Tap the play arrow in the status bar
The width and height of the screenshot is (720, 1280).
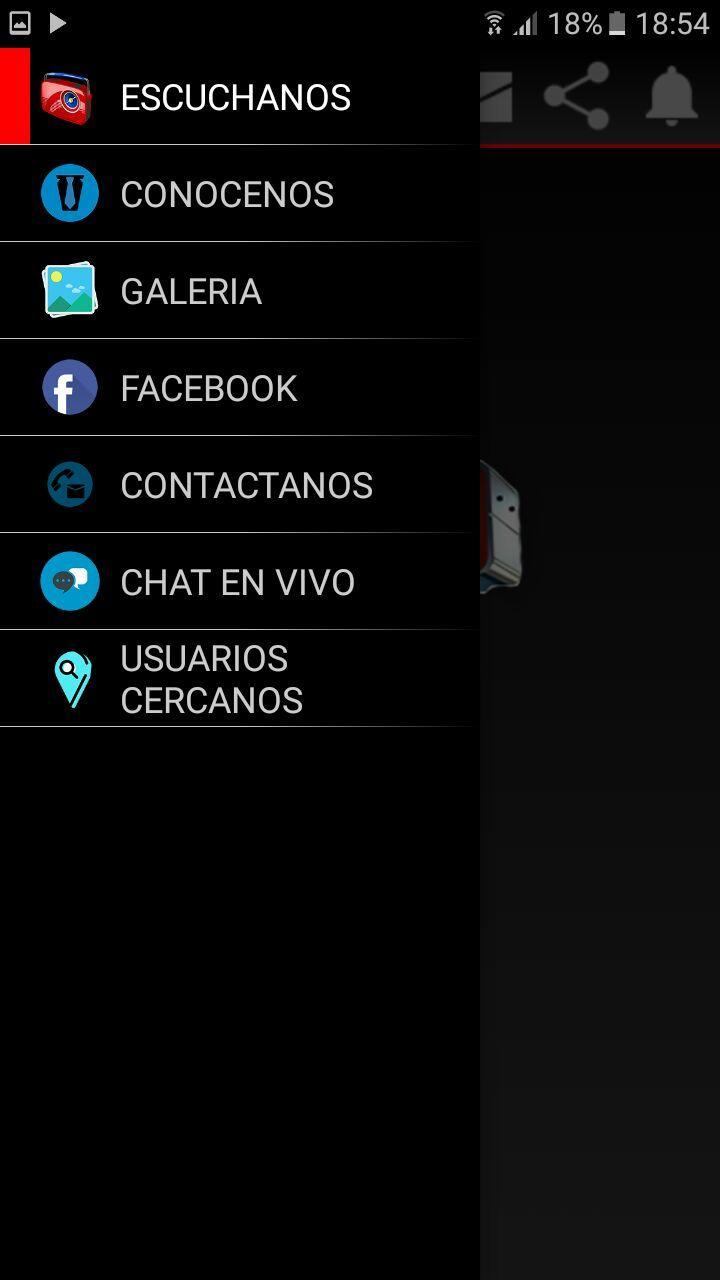(58, 22)
